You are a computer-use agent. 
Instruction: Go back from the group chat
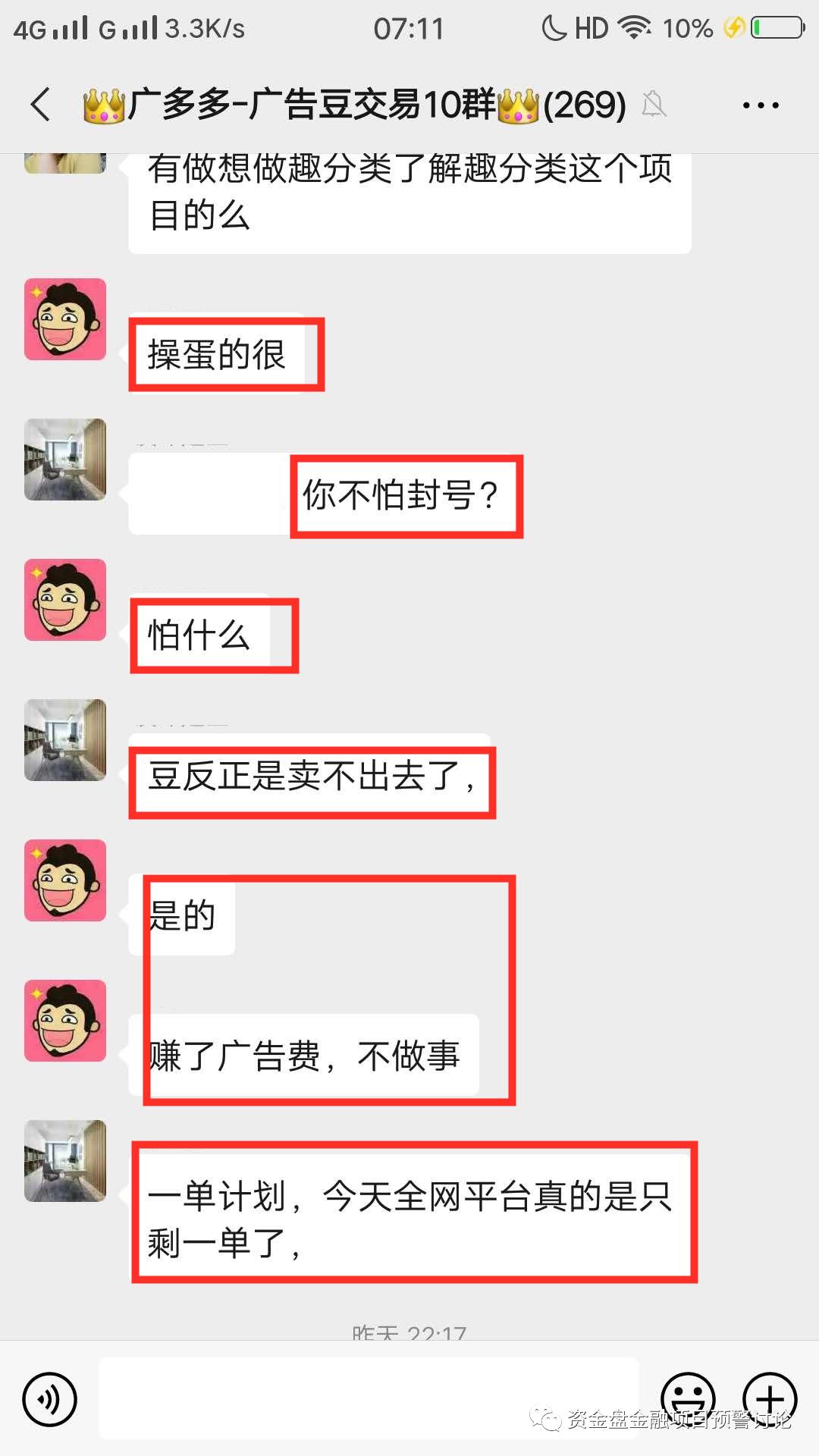point(41,105)
